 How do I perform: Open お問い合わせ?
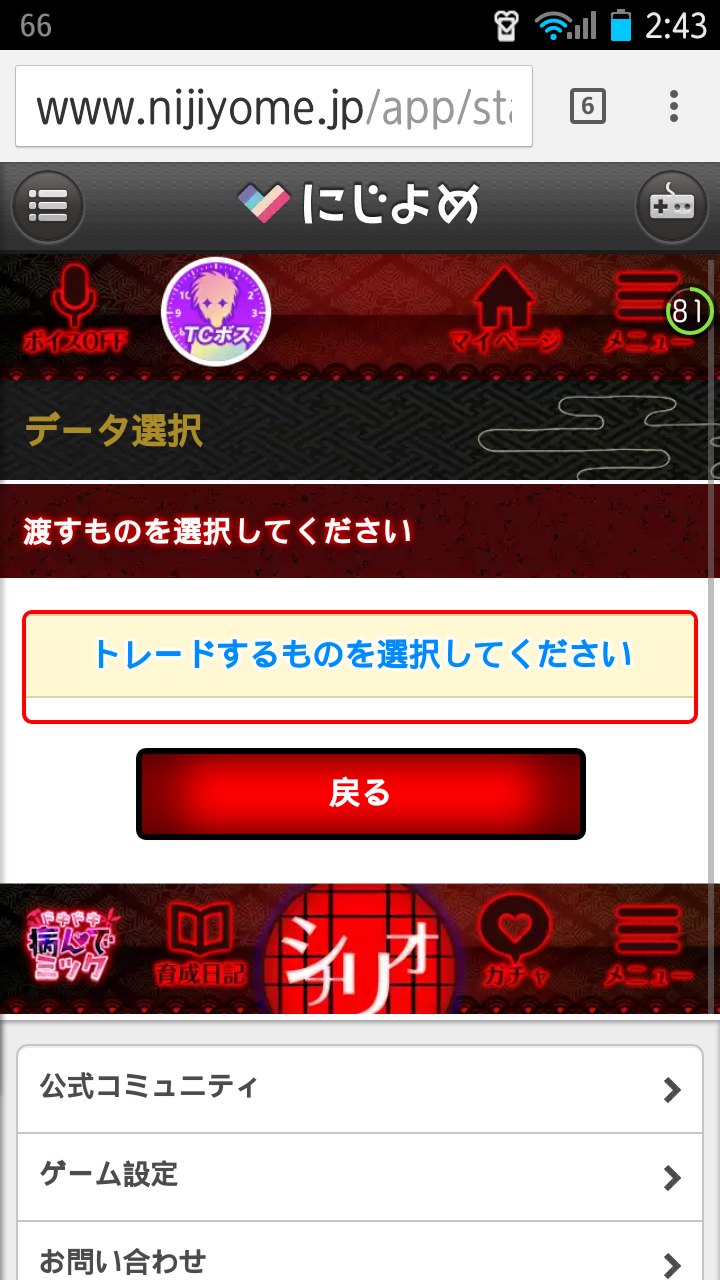[x=360, y=1258]
